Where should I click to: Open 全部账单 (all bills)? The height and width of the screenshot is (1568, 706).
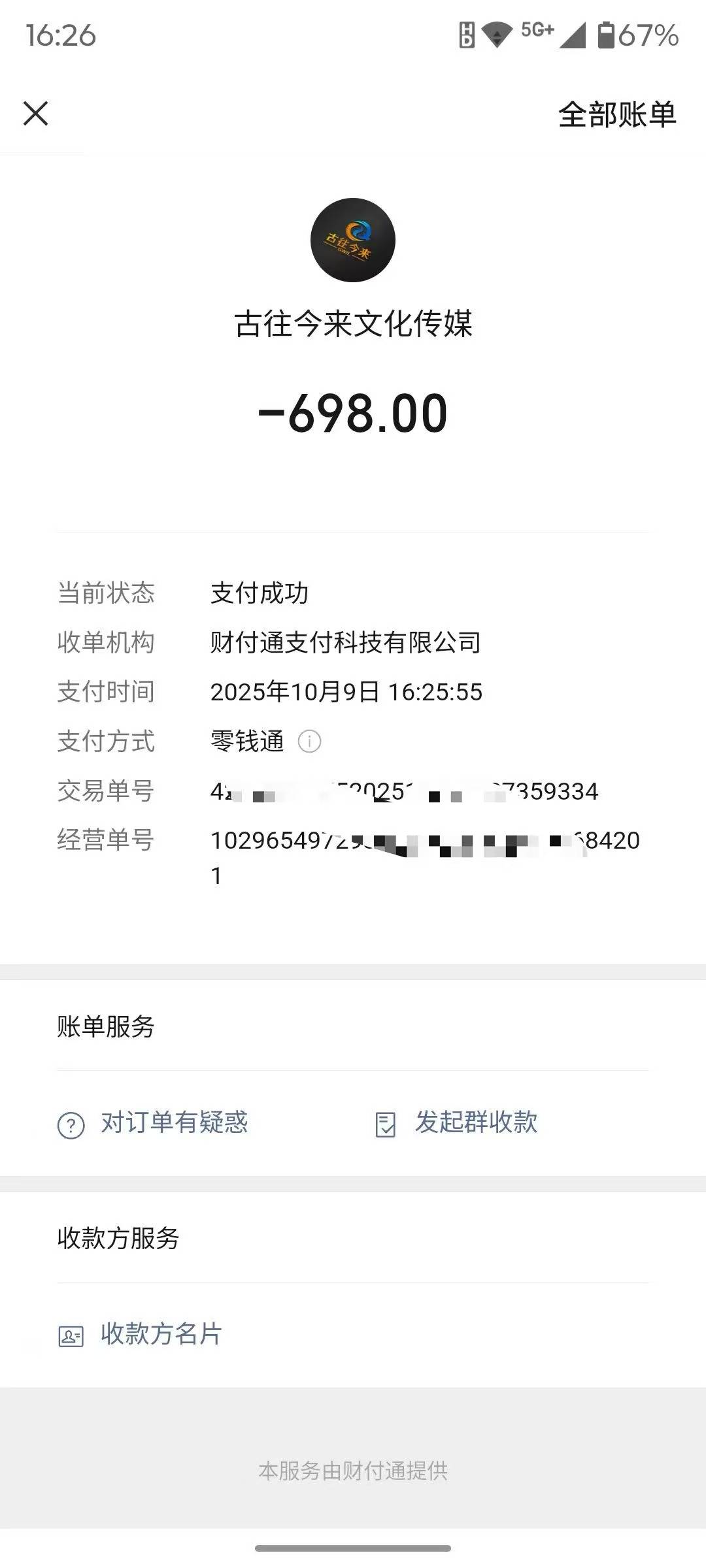click(x=616, y=115)
